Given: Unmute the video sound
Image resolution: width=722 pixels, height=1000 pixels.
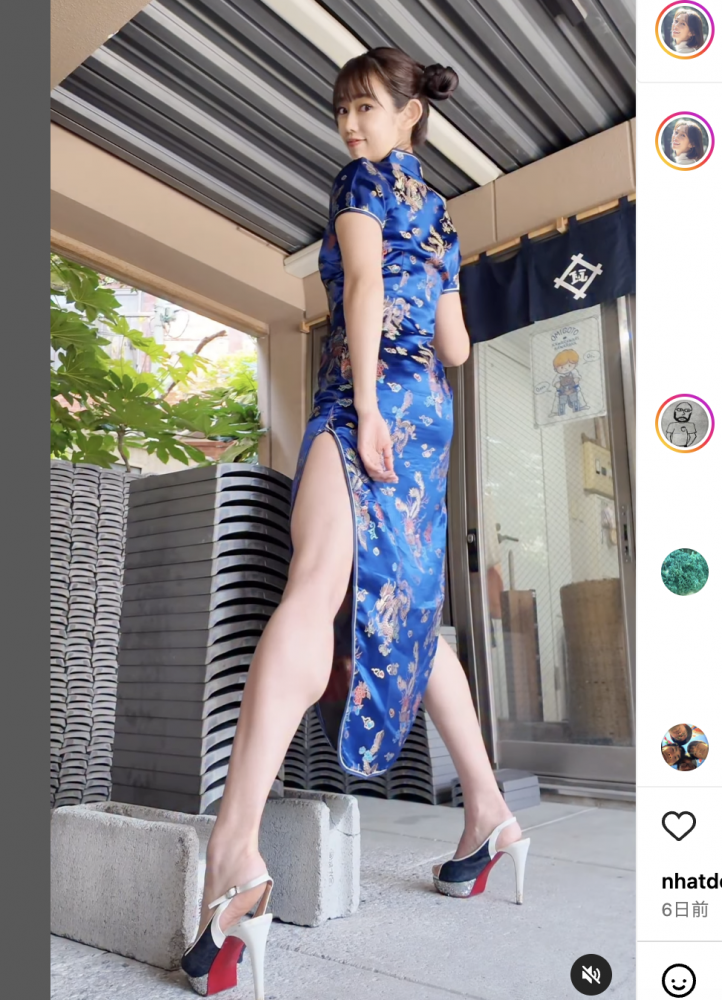Looking at the screenshot, I should [x=591, y=975].
